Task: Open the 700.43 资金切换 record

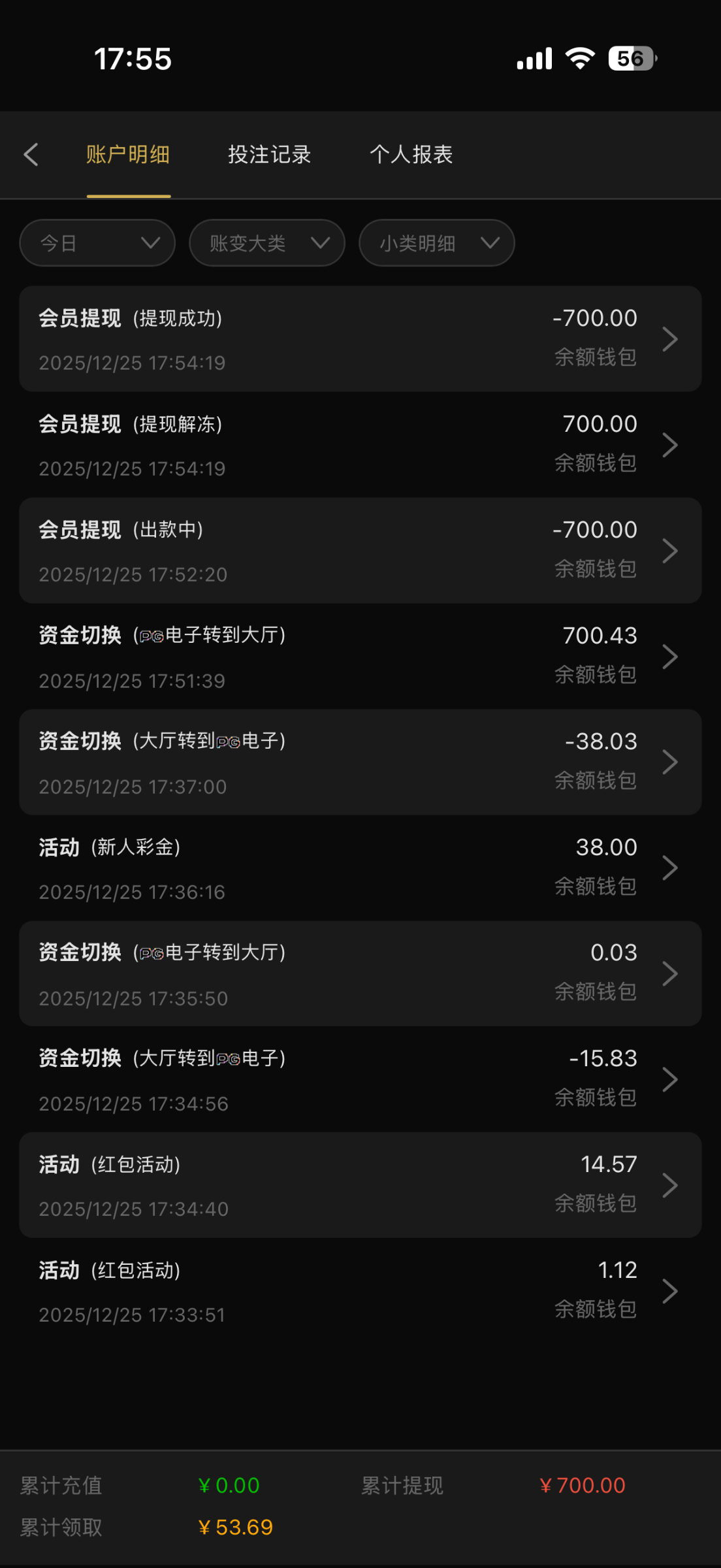Action: [360, 657]
